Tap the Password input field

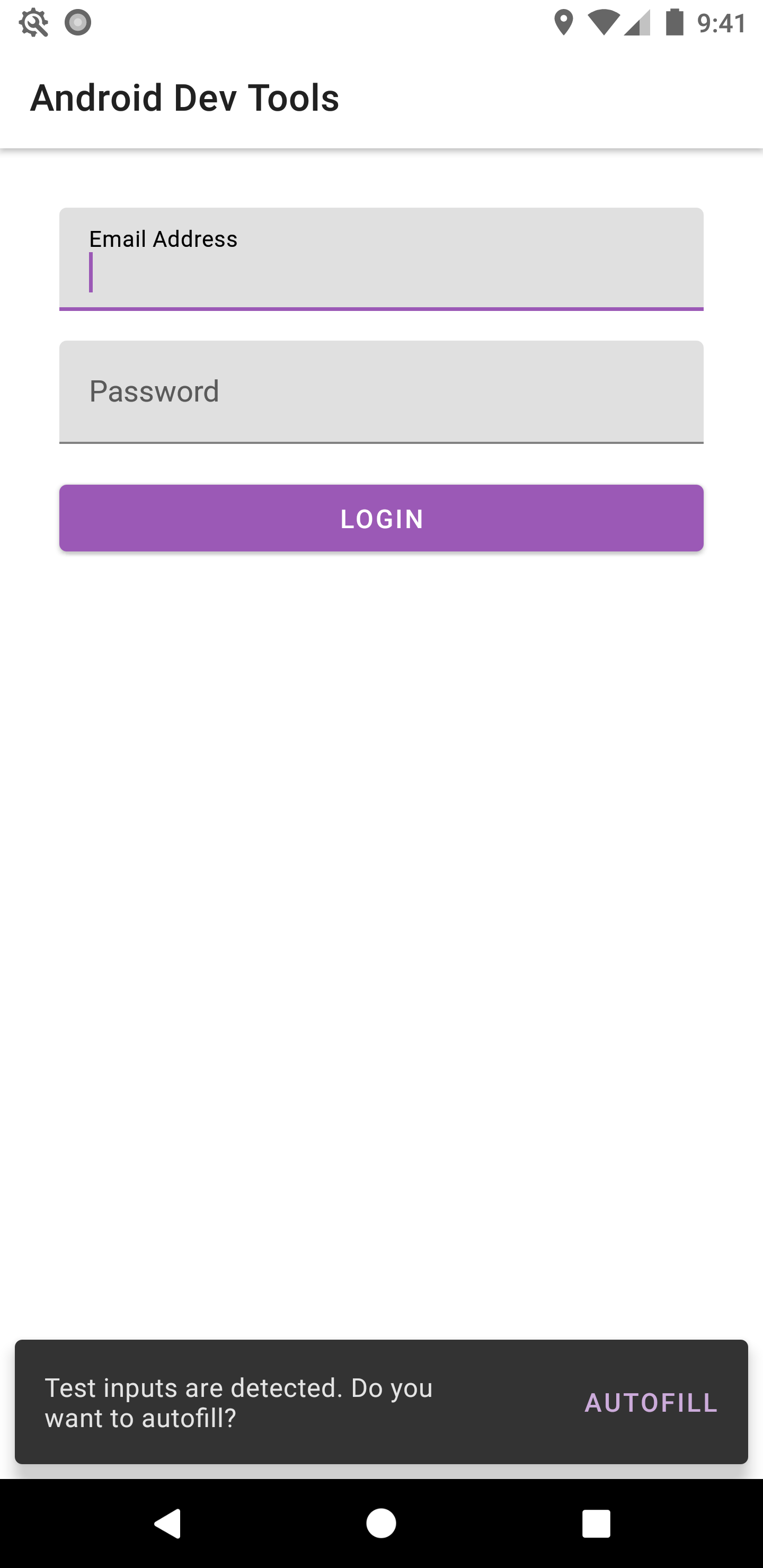click(381, 391)
